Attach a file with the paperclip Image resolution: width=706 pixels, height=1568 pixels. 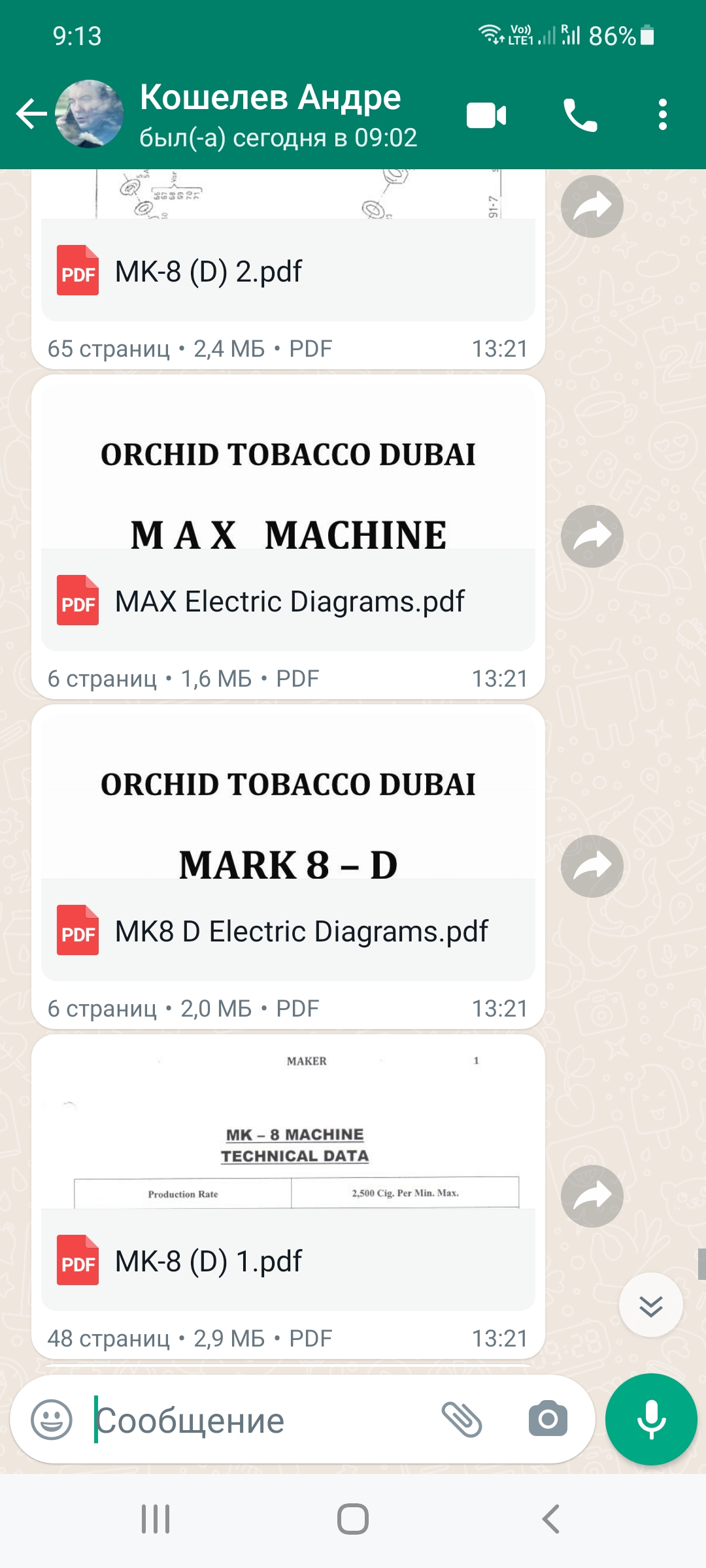point(462,1420)
